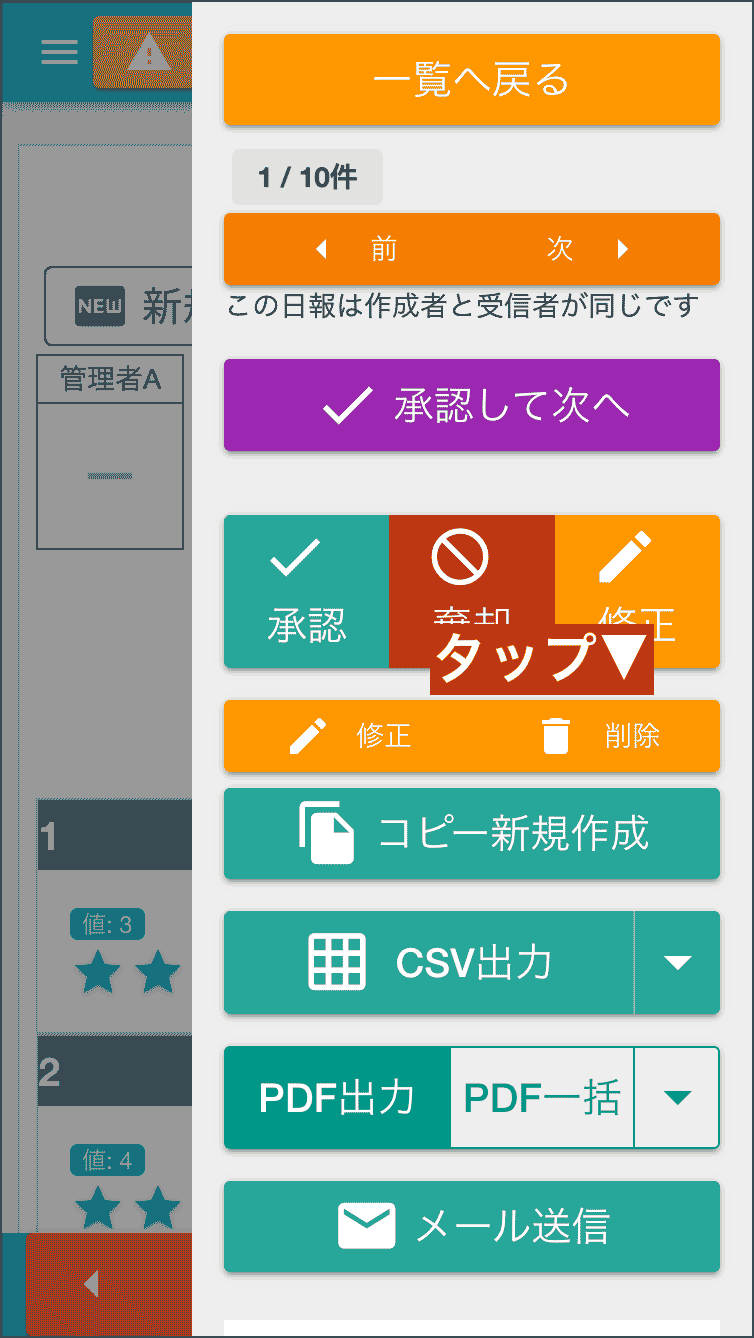Viewport: 754px width, 1338px height.
Task: Click the copy-pages icon on コピー新規作成
Action: 326,834
